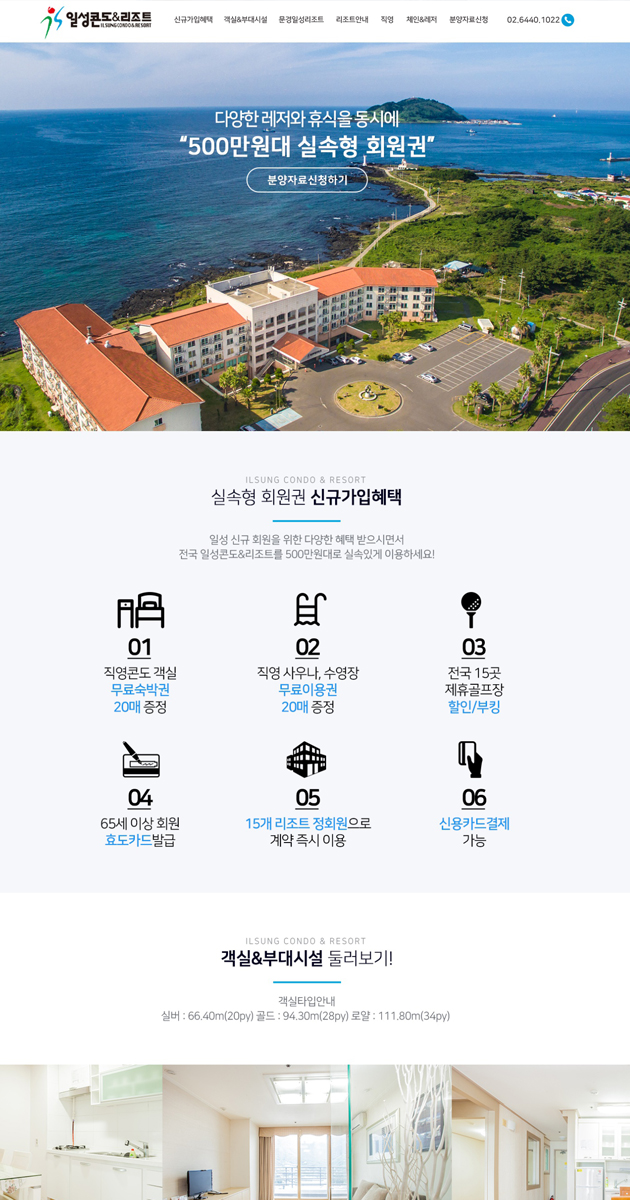This screenshot has height=1200, width=630.
Task: Open the 문경일성리조트 nav link
Action: (x=301, y=20)
